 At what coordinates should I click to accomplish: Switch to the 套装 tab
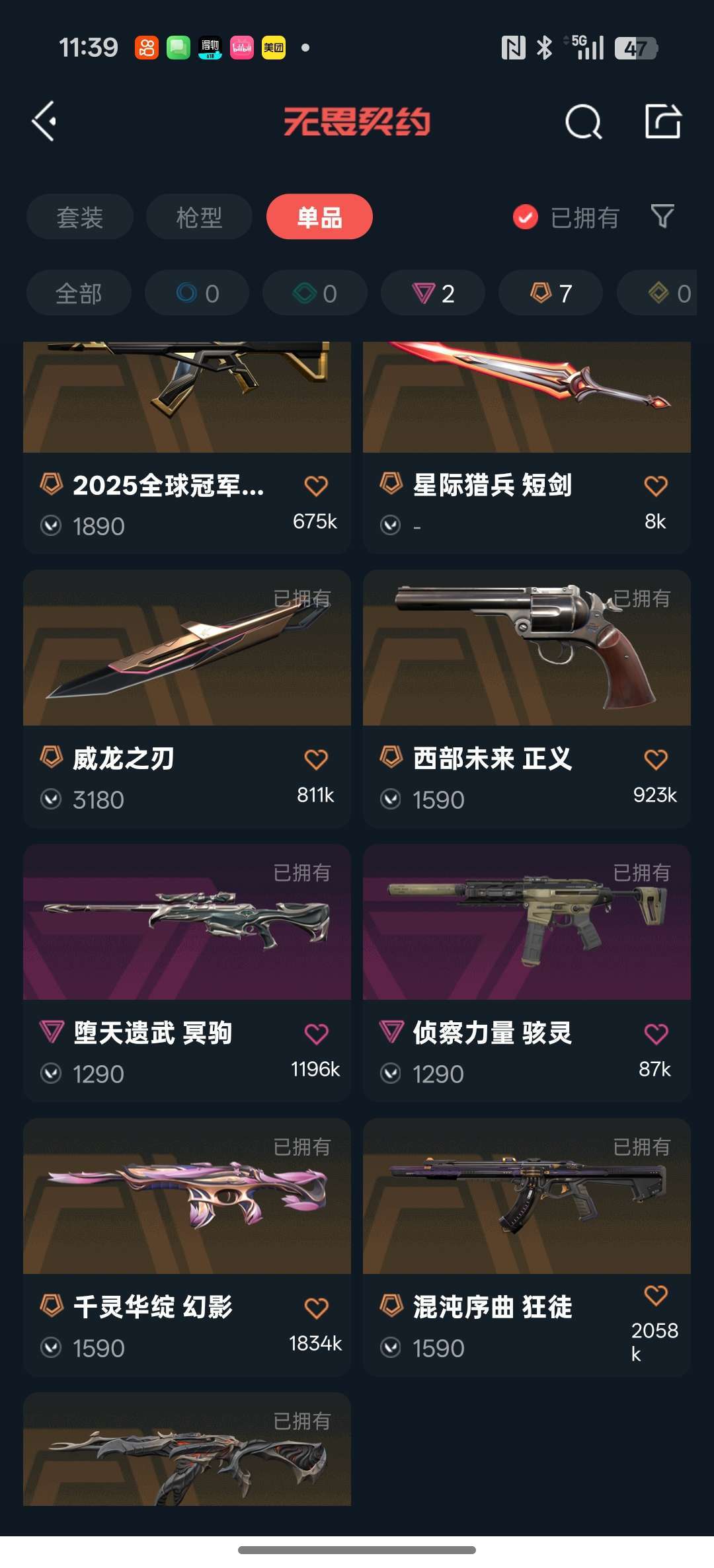pyautogui.click(x=80, y=217)
